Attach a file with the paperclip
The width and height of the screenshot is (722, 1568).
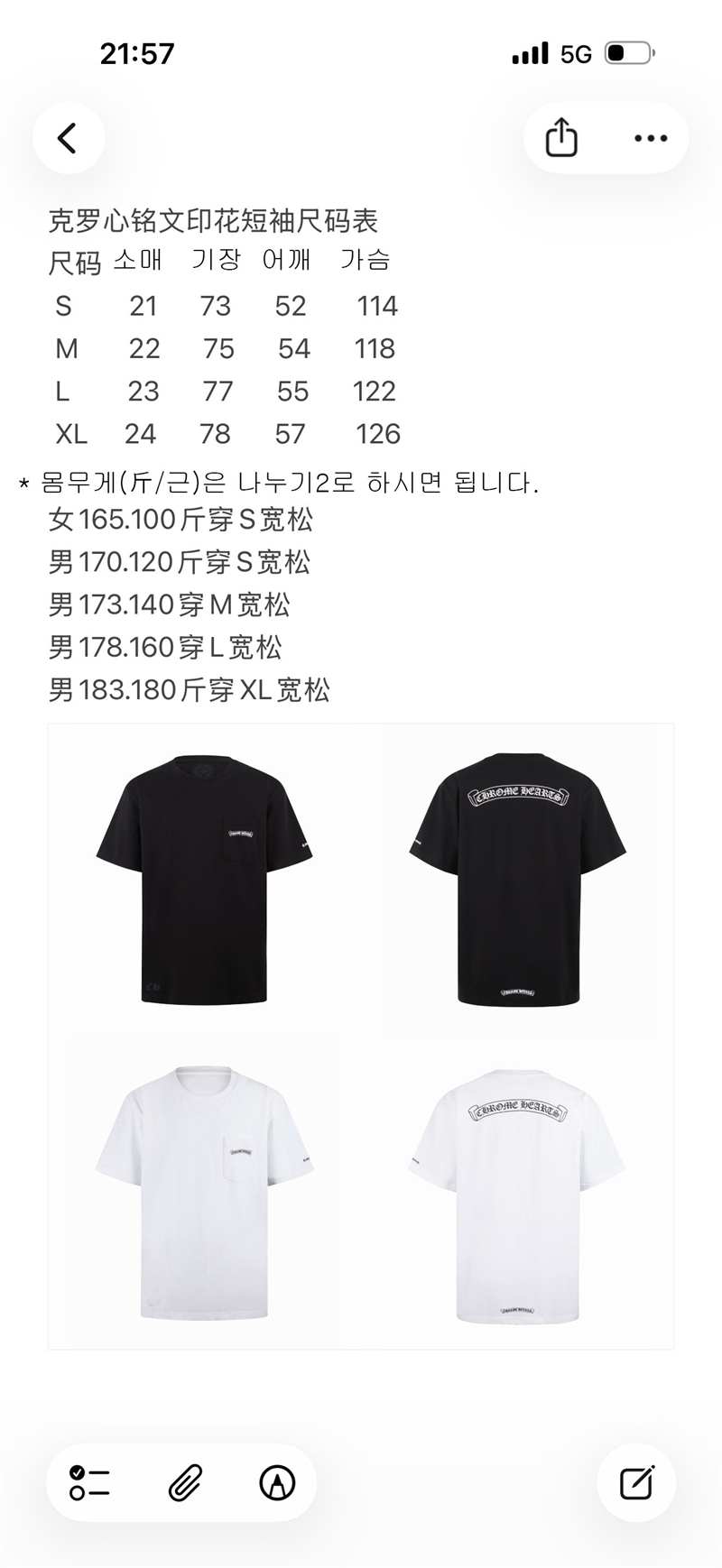185,1482
